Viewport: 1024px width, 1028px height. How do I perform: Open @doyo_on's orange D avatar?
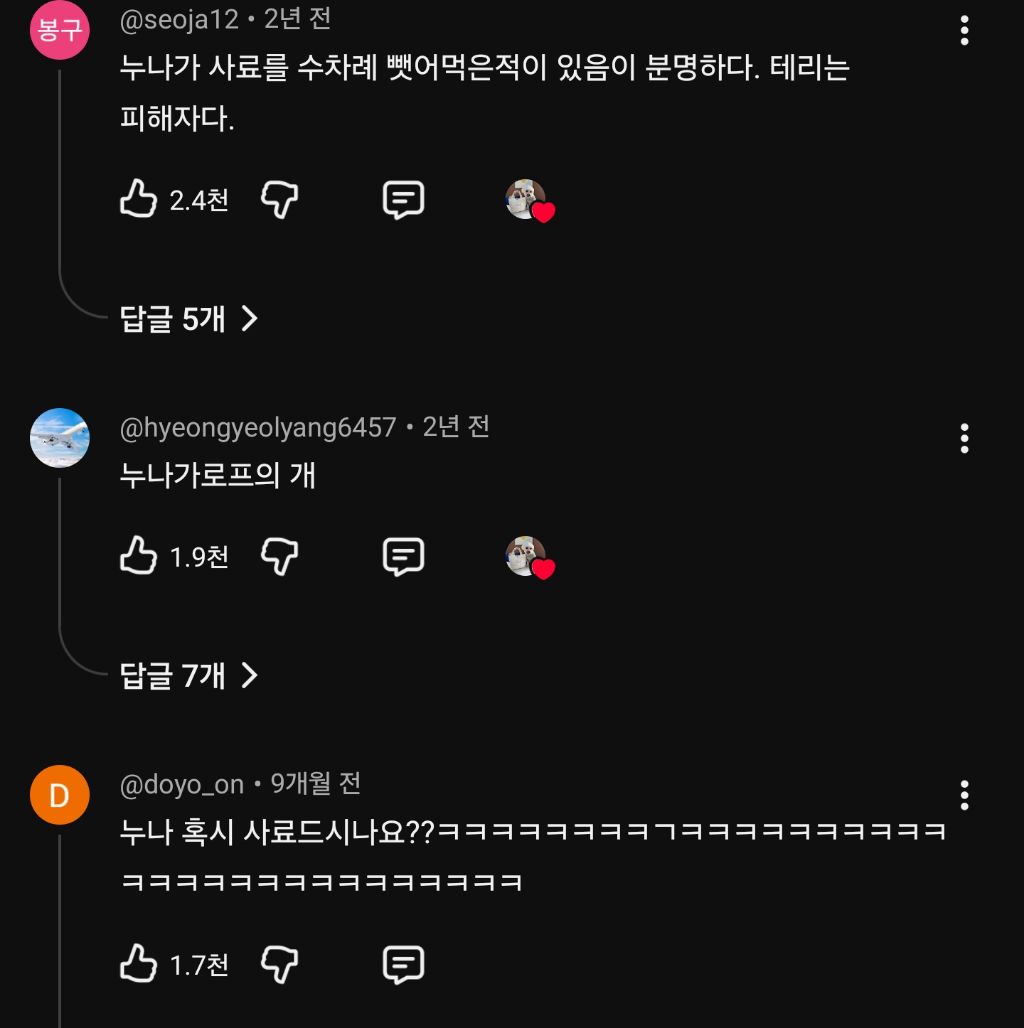coord(60,795)
